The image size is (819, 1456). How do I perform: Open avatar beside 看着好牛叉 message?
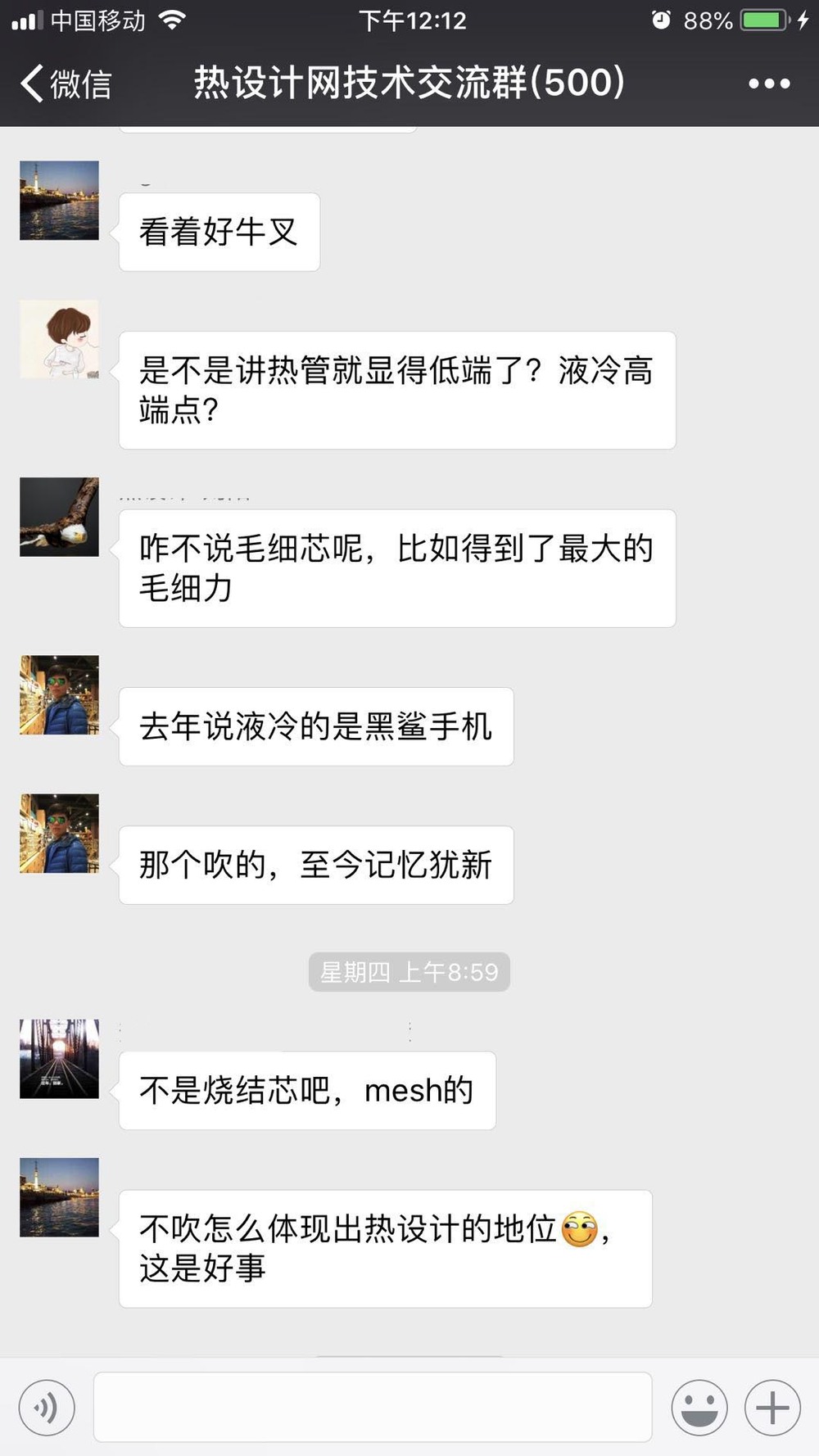pyautogui.click(x=59, y=201)
